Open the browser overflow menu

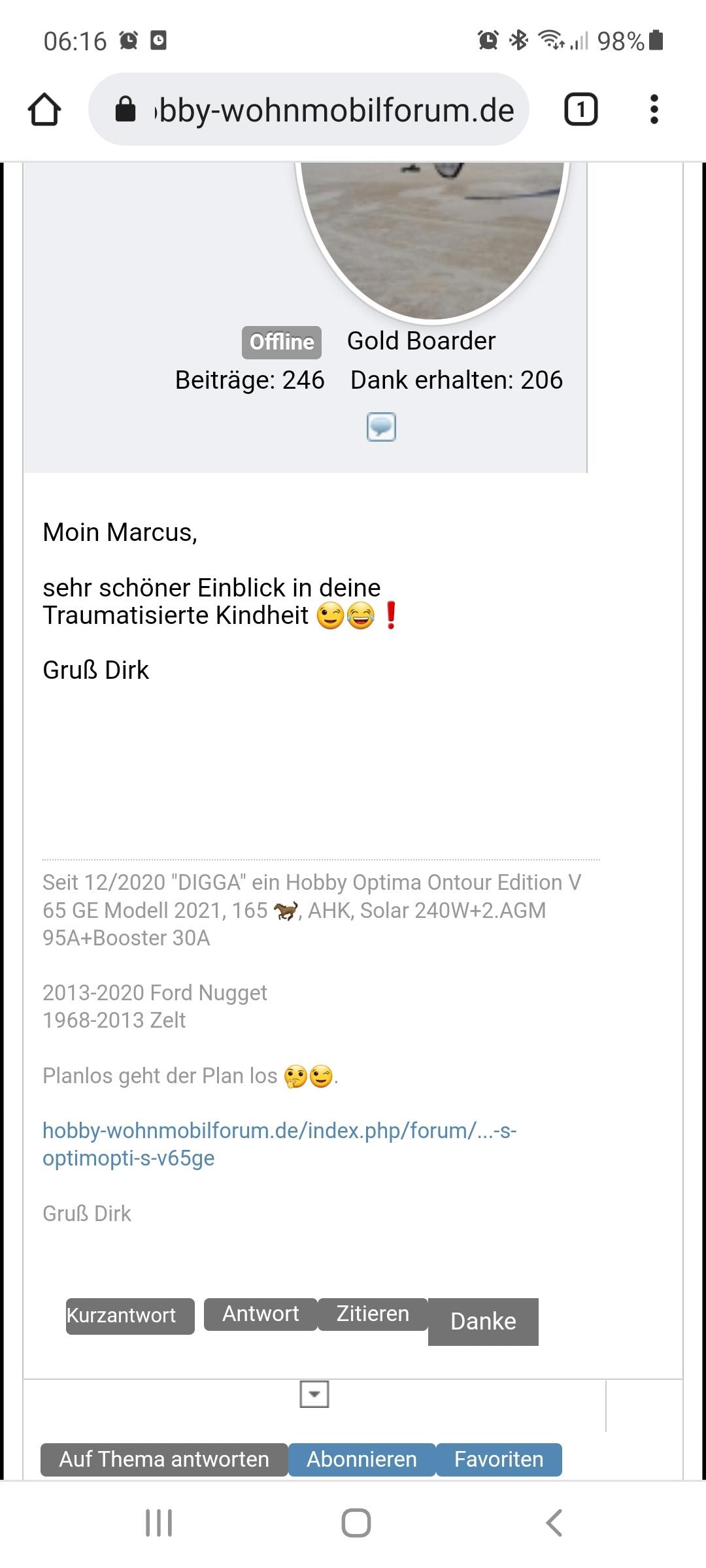click(654, 109)
